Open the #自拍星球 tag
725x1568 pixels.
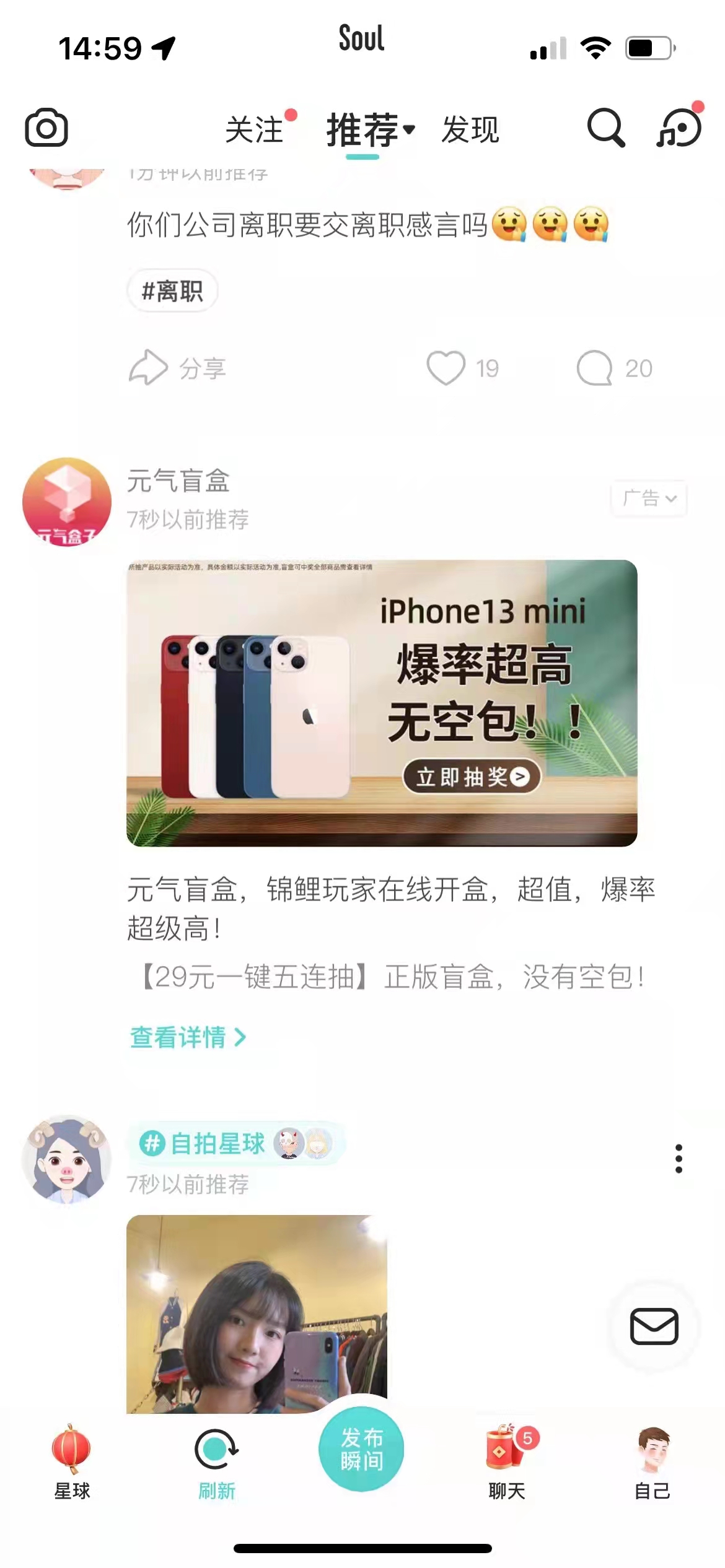click(x=217, y=1143)
